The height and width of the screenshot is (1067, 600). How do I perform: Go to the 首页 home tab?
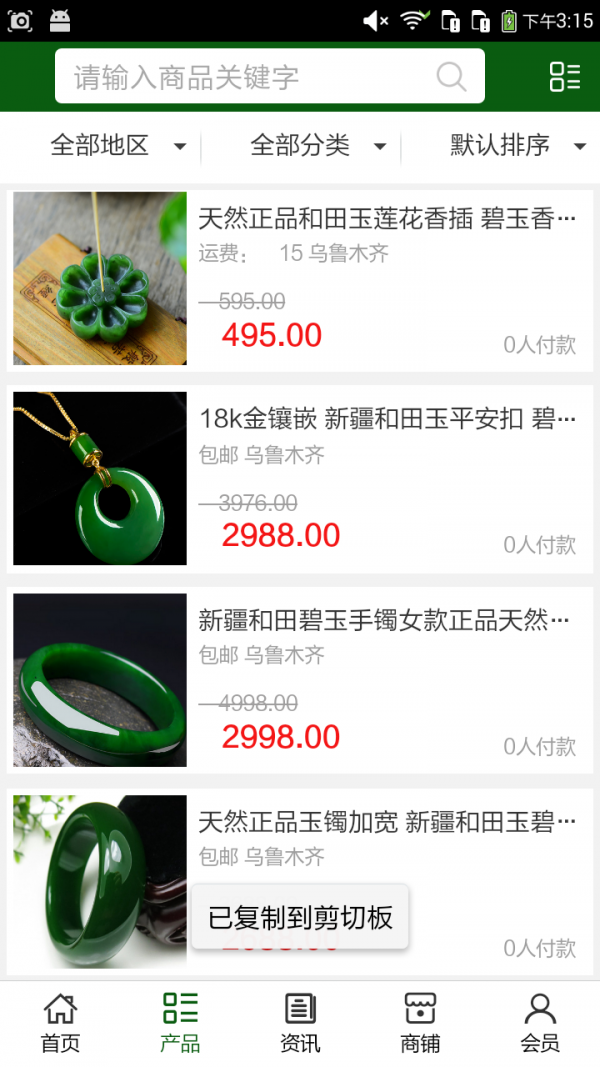click(60, 1023)
